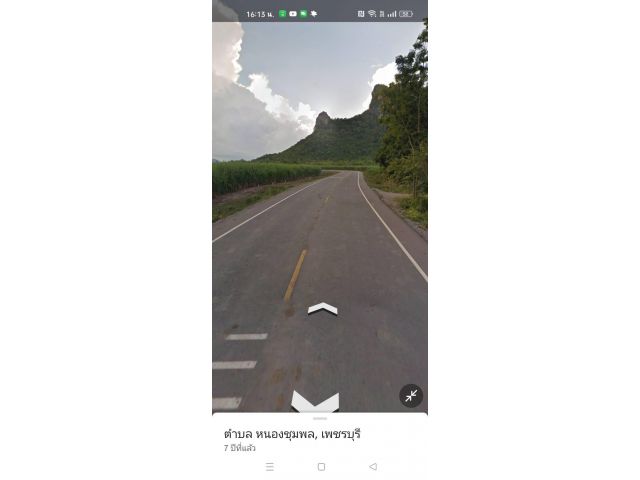Image resolution: width=640 pixels, height=480 pixels.
Task: Open the recent apps view
Action: coord(269,467)
